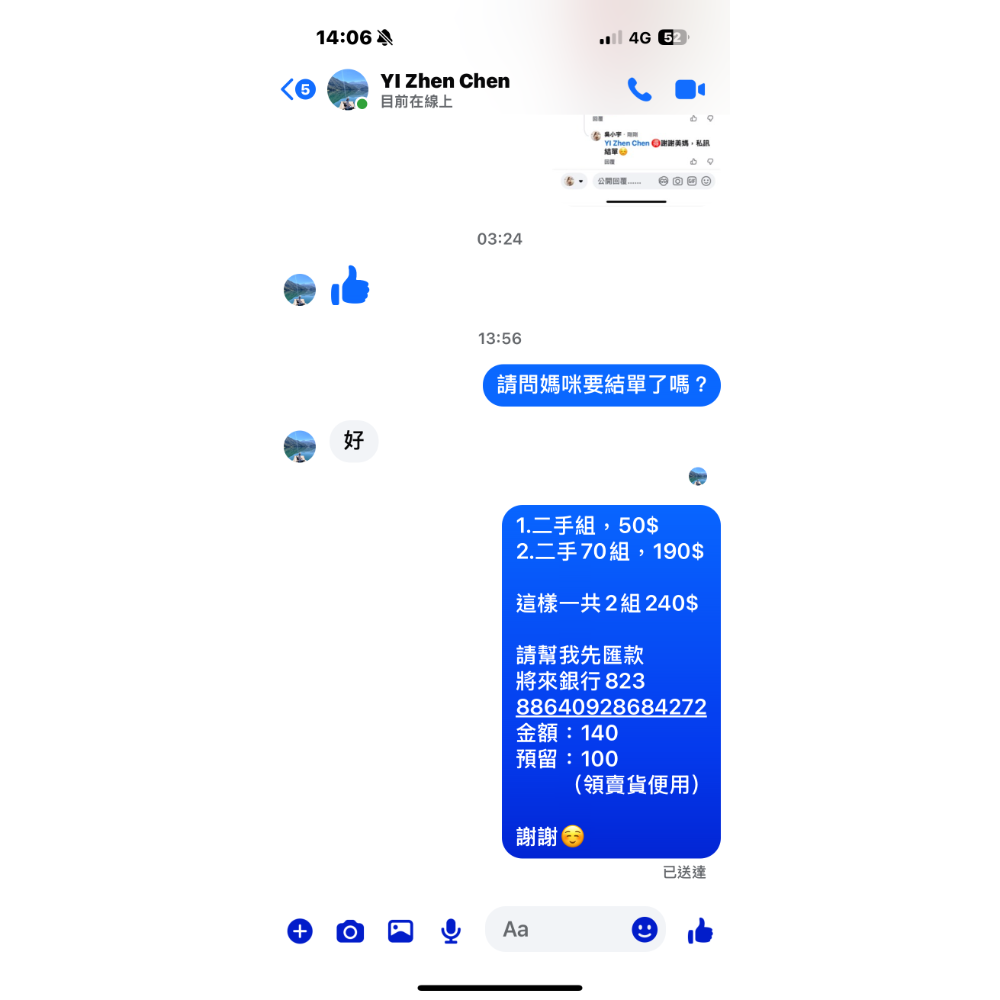Tap the underlined account number 88640928684272

[611, 708]
